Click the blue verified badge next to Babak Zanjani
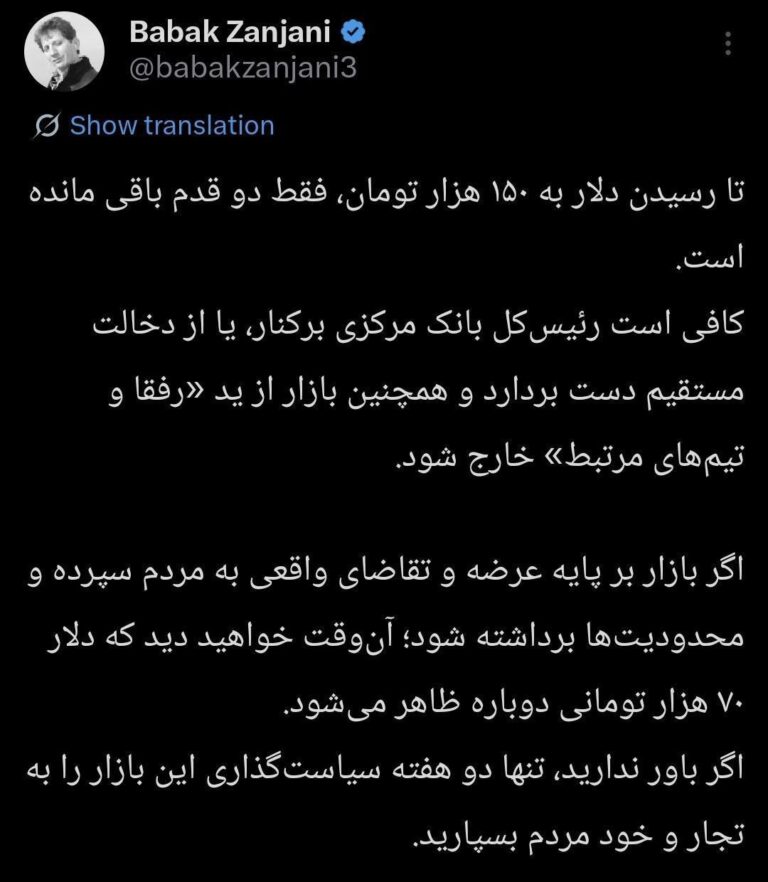Screen dimensions: 768x882 351,32
